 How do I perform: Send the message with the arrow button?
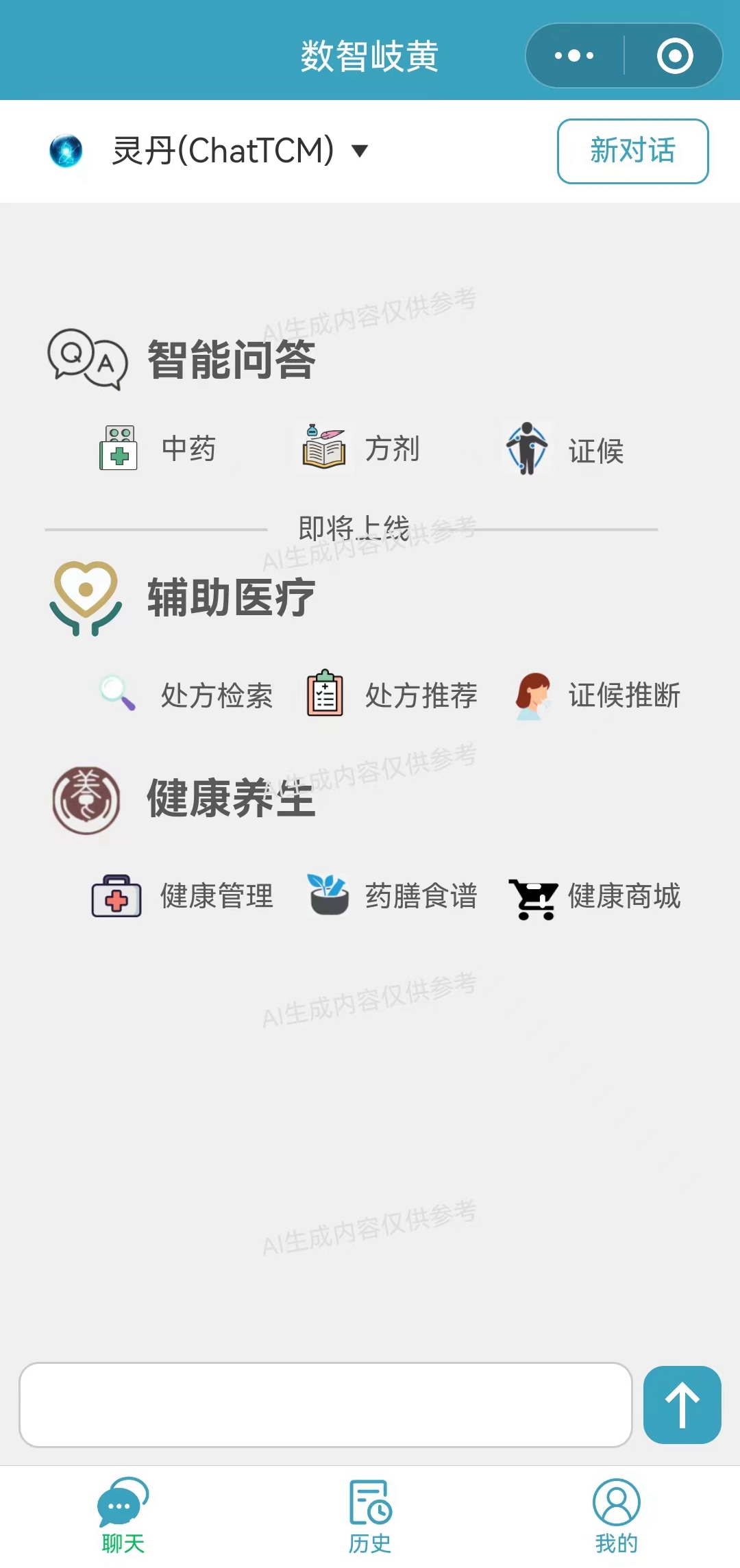682,1405
